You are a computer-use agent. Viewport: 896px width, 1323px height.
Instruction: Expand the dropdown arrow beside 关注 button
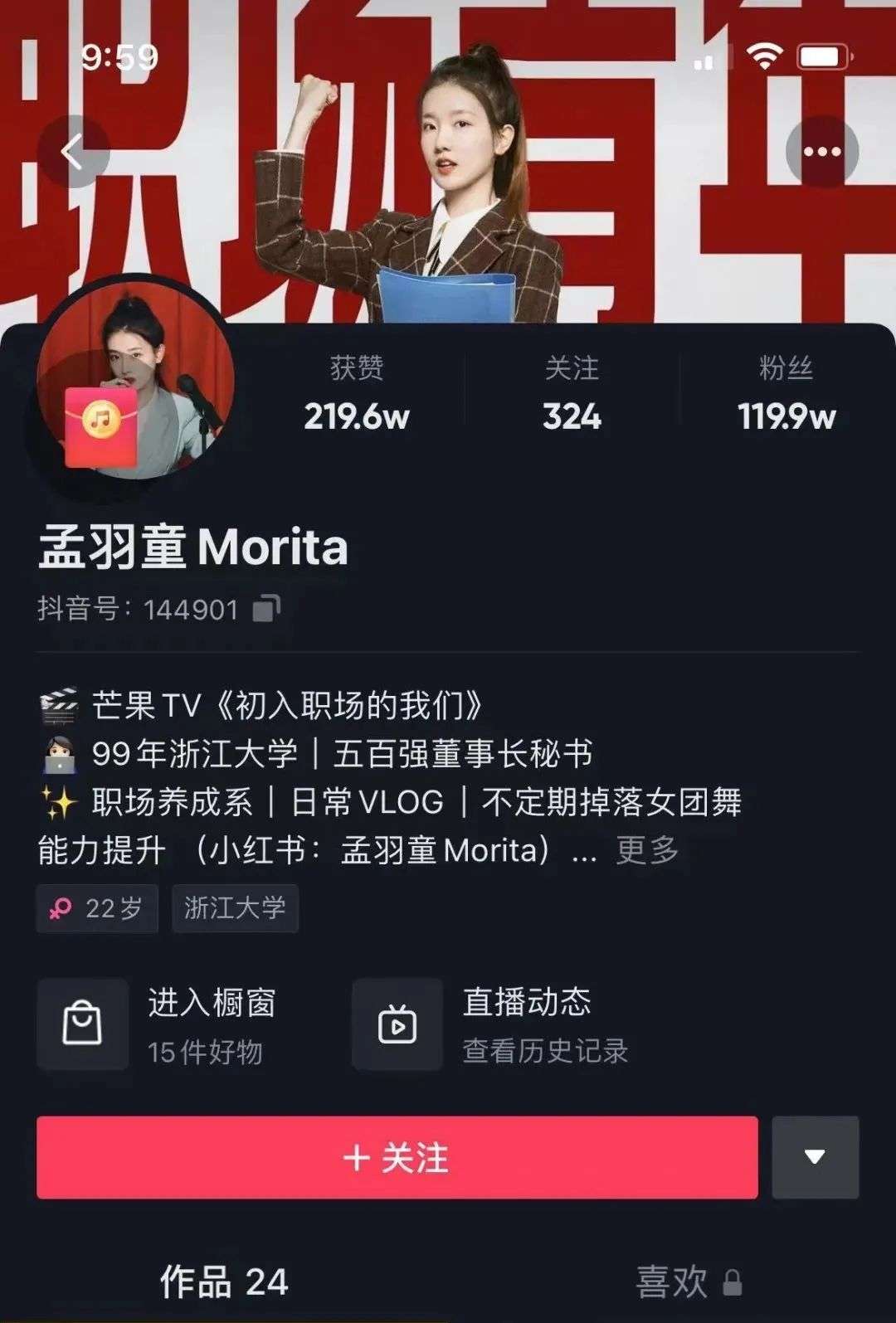point(815,1157)
